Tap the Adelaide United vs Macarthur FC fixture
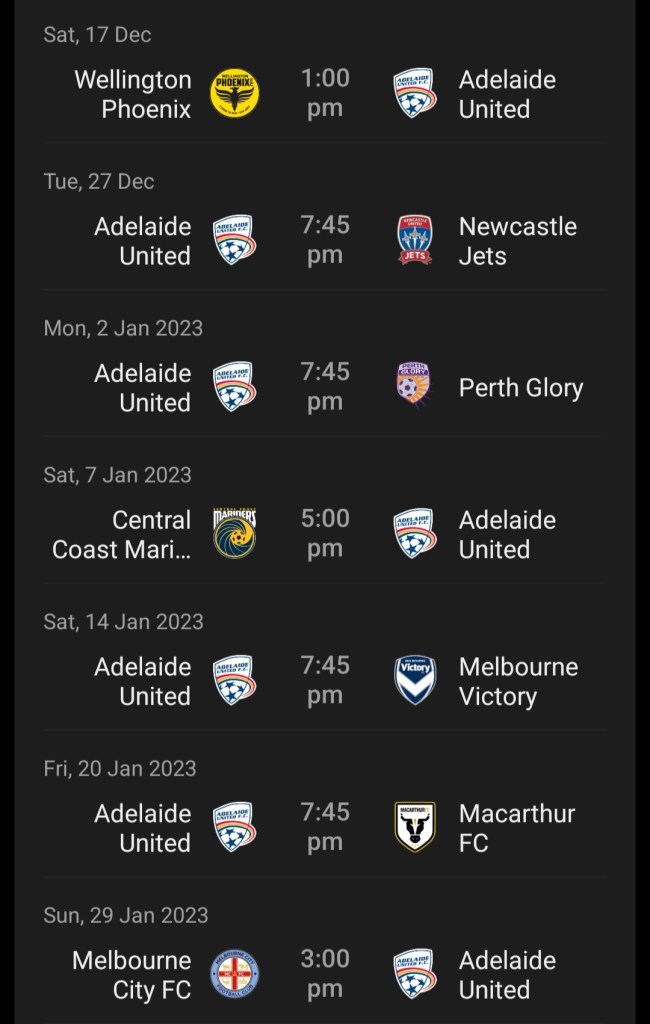 pyautogui.click(x=325, y=828)
